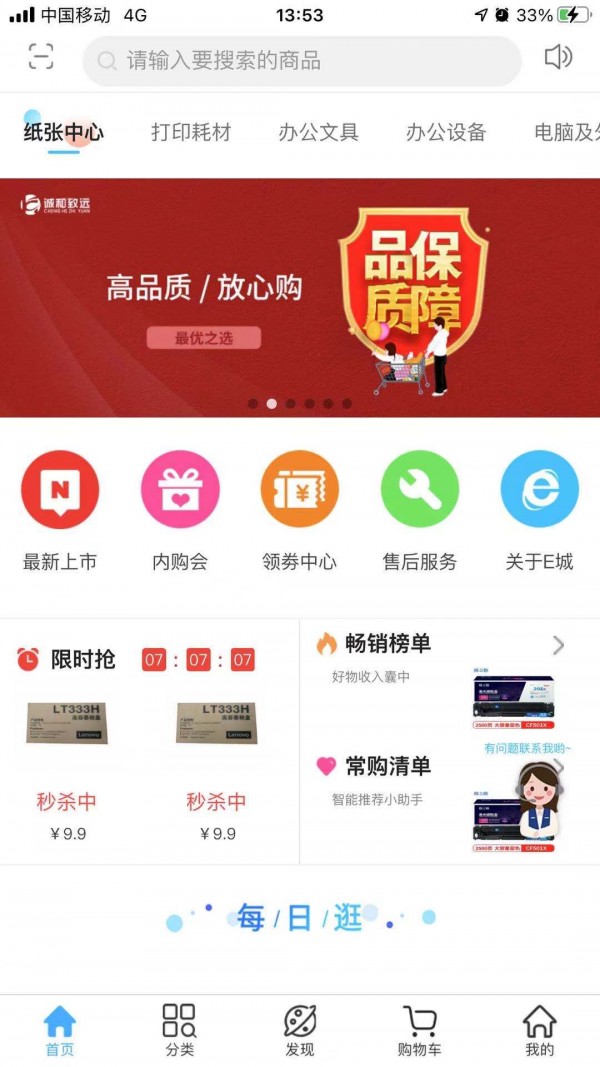Screen dimensions: 600x1067
Task: Open the scan code icon
Action: 41,57
